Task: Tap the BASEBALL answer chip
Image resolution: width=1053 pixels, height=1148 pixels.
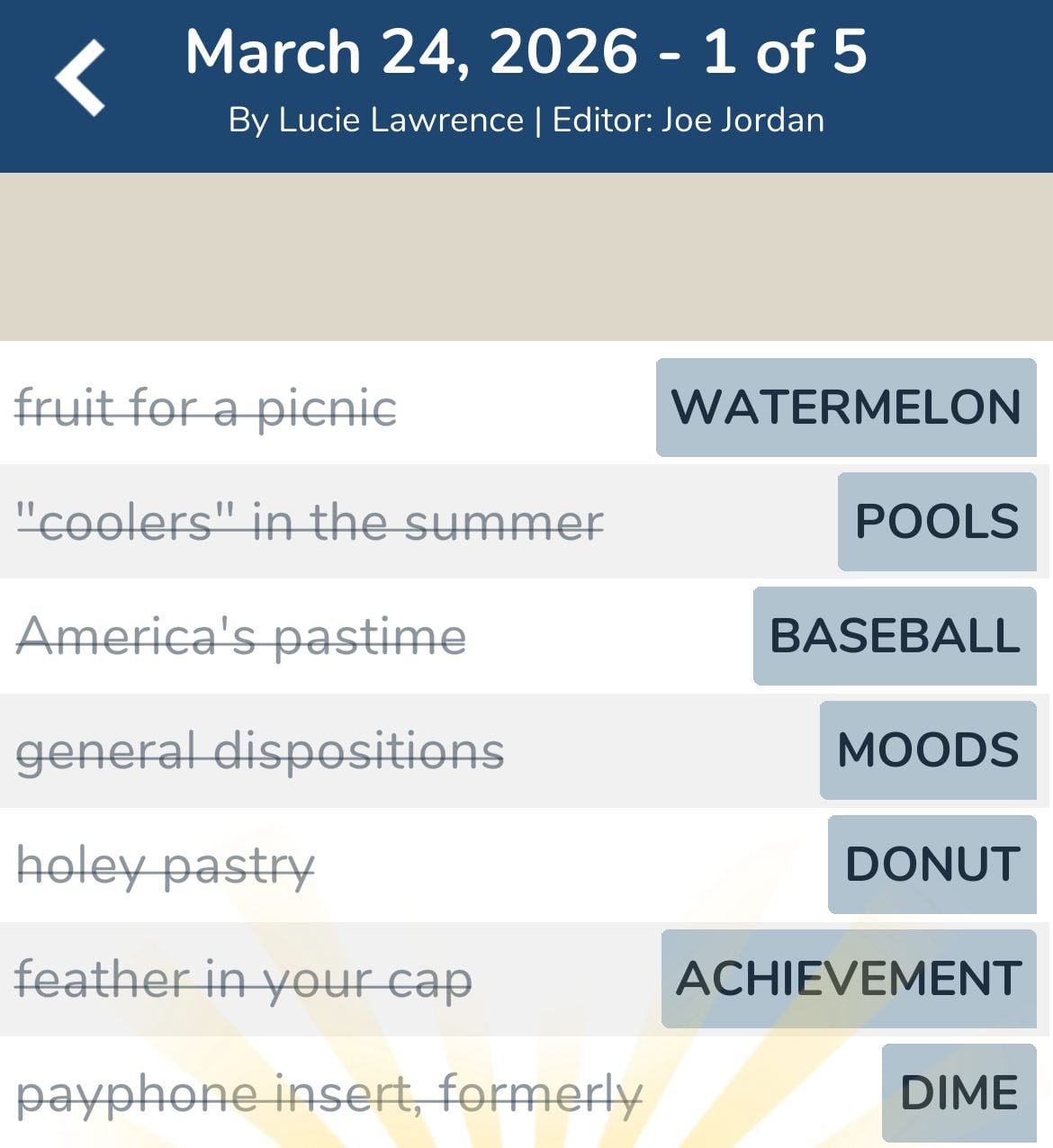Action: [x=895, y=636]
